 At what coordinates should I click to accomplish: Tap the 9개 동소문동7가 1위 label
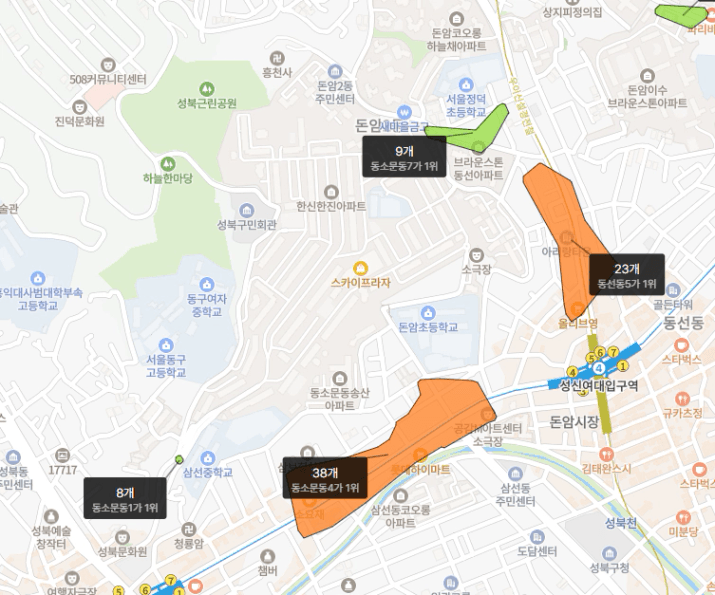tap(404, 156)
